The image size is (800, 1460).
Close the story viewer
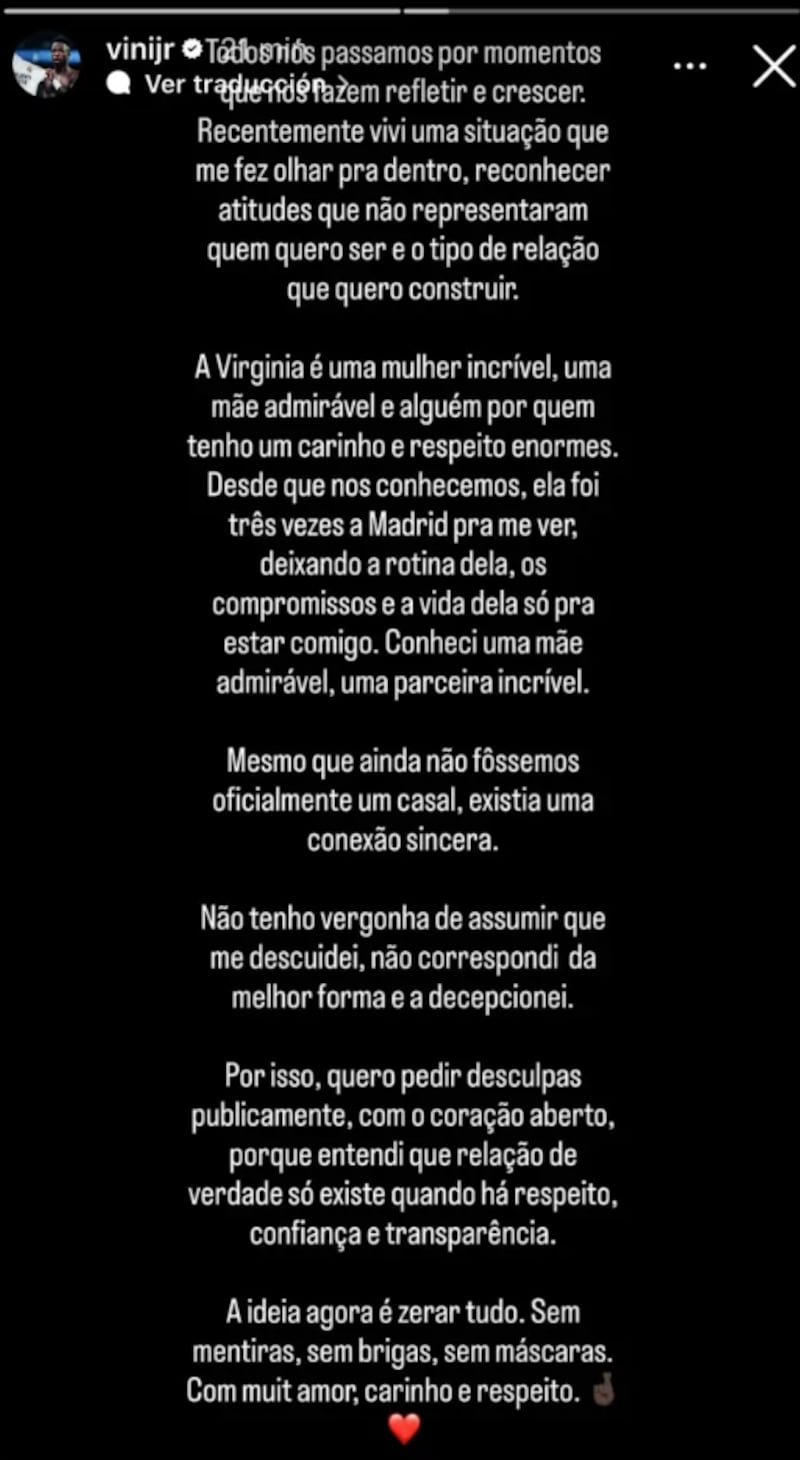pos(773,66)
